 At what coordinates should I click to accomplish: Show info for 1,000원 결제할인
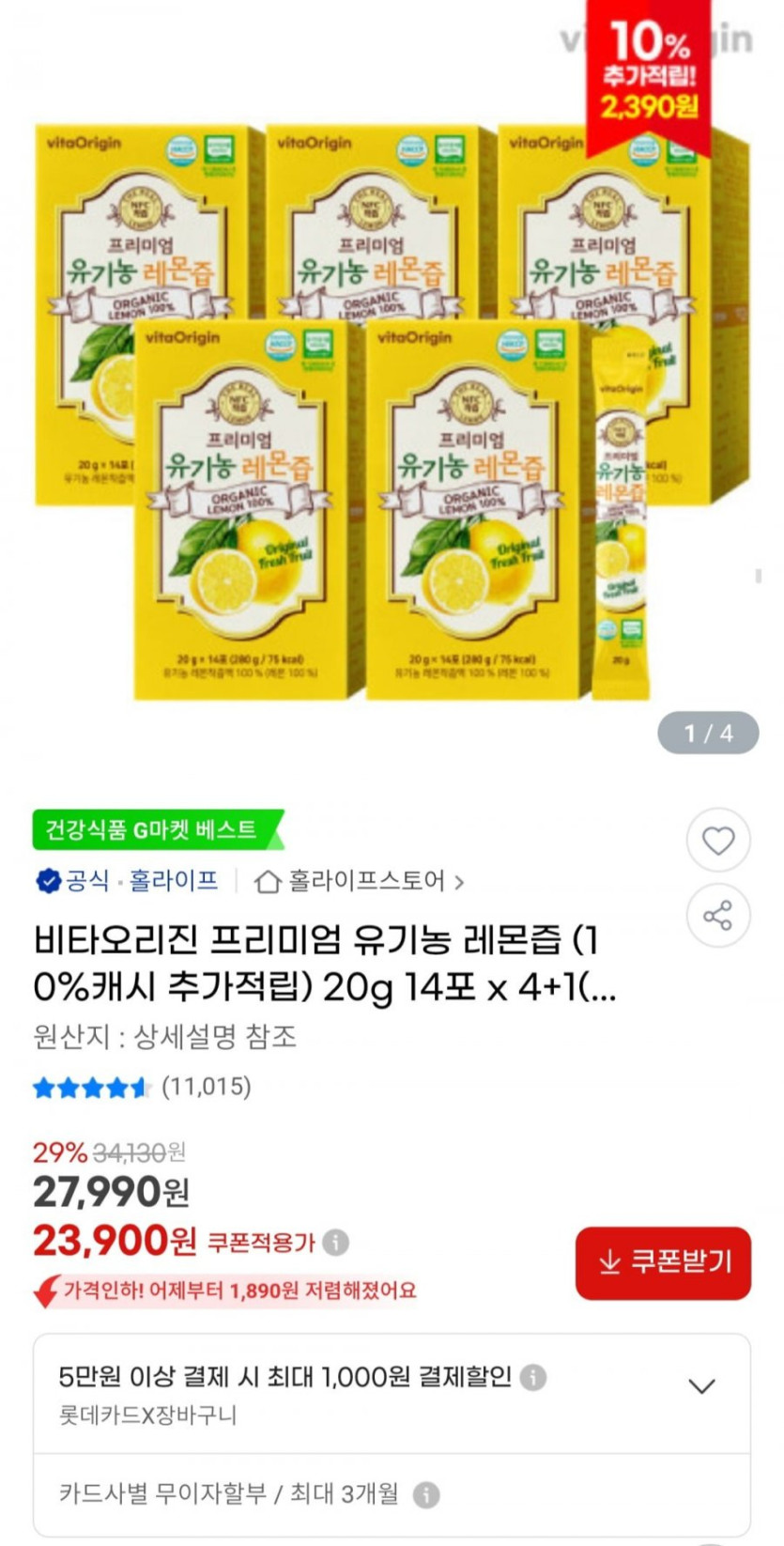[x=533, y=1377]
